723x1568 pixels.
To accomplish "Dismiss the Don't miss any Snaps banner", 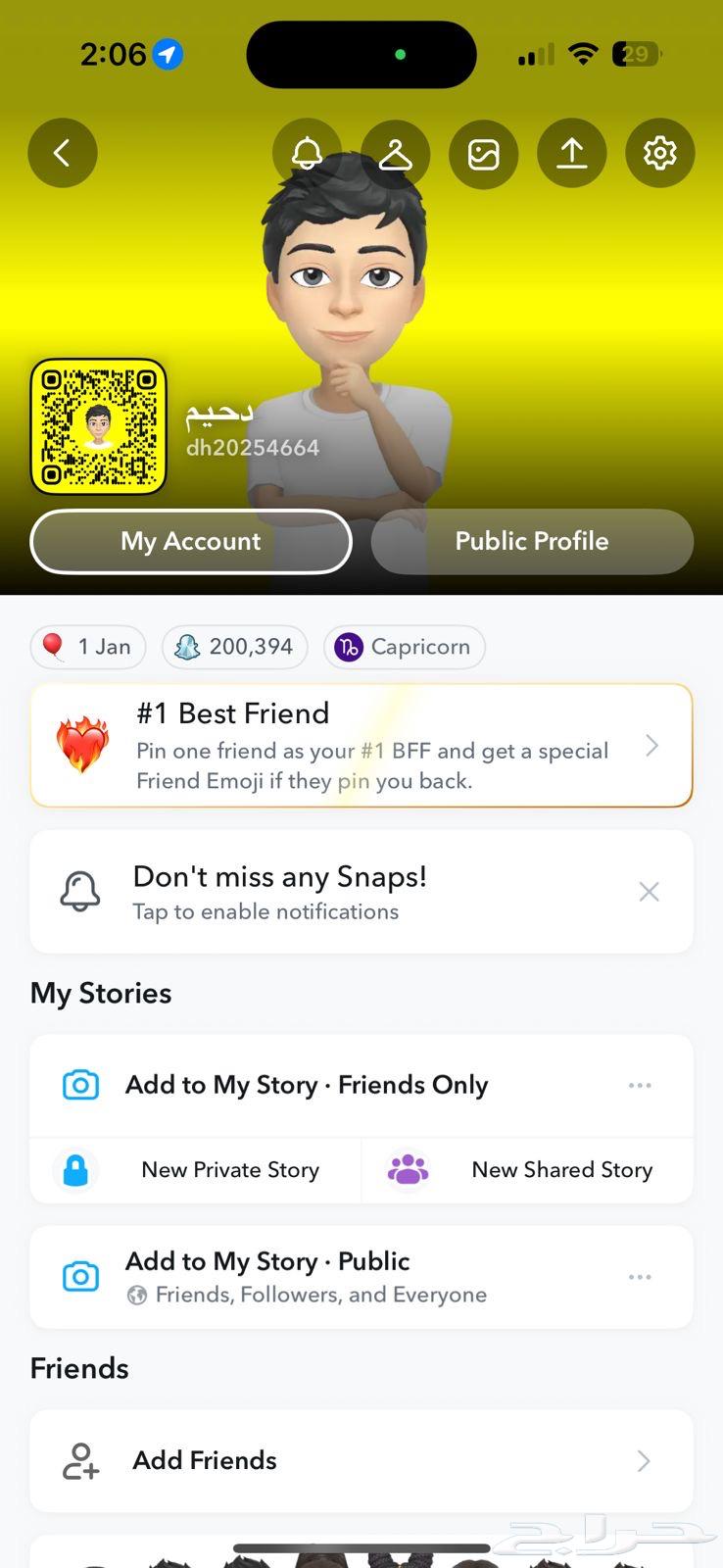I will (649, 892).
